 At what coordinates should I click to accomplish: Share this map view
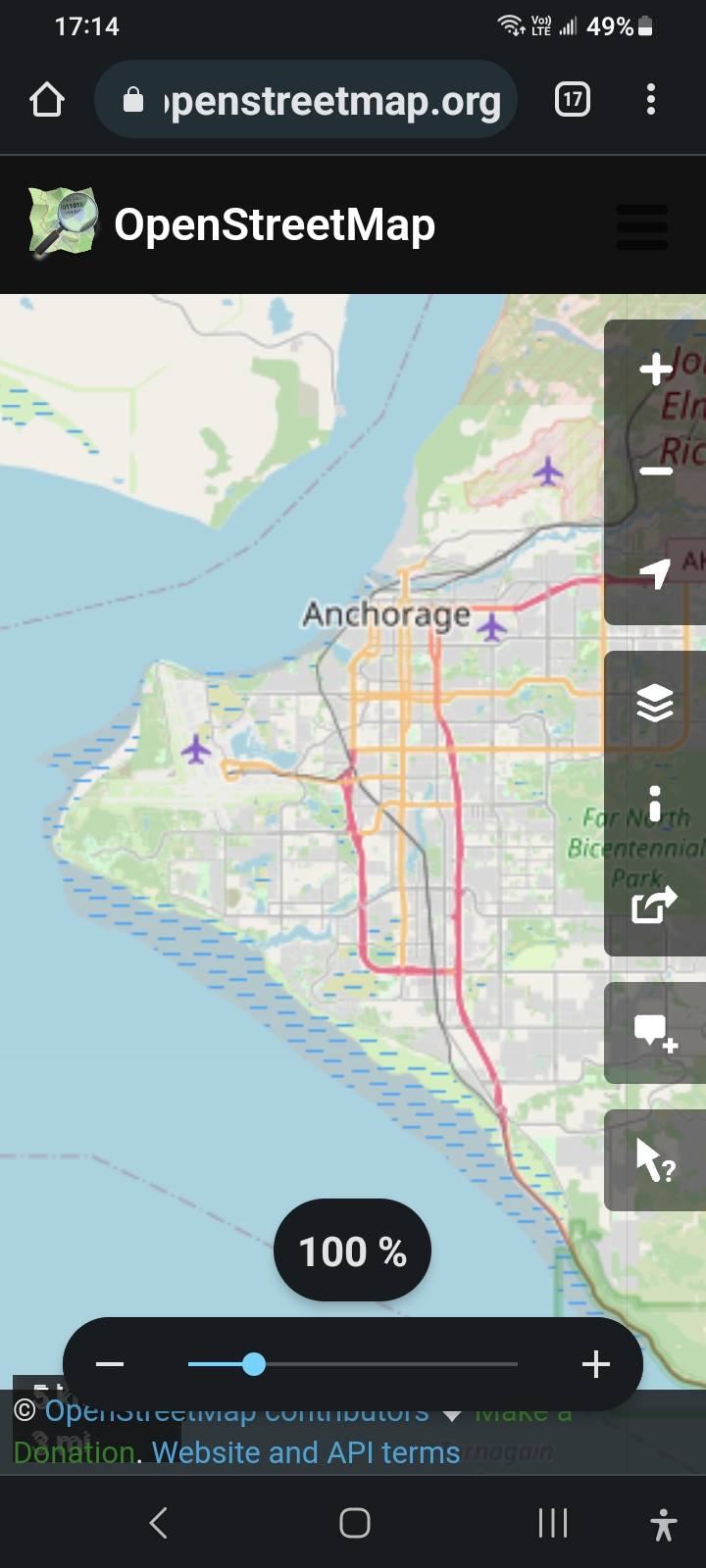[x=655, y=905]
